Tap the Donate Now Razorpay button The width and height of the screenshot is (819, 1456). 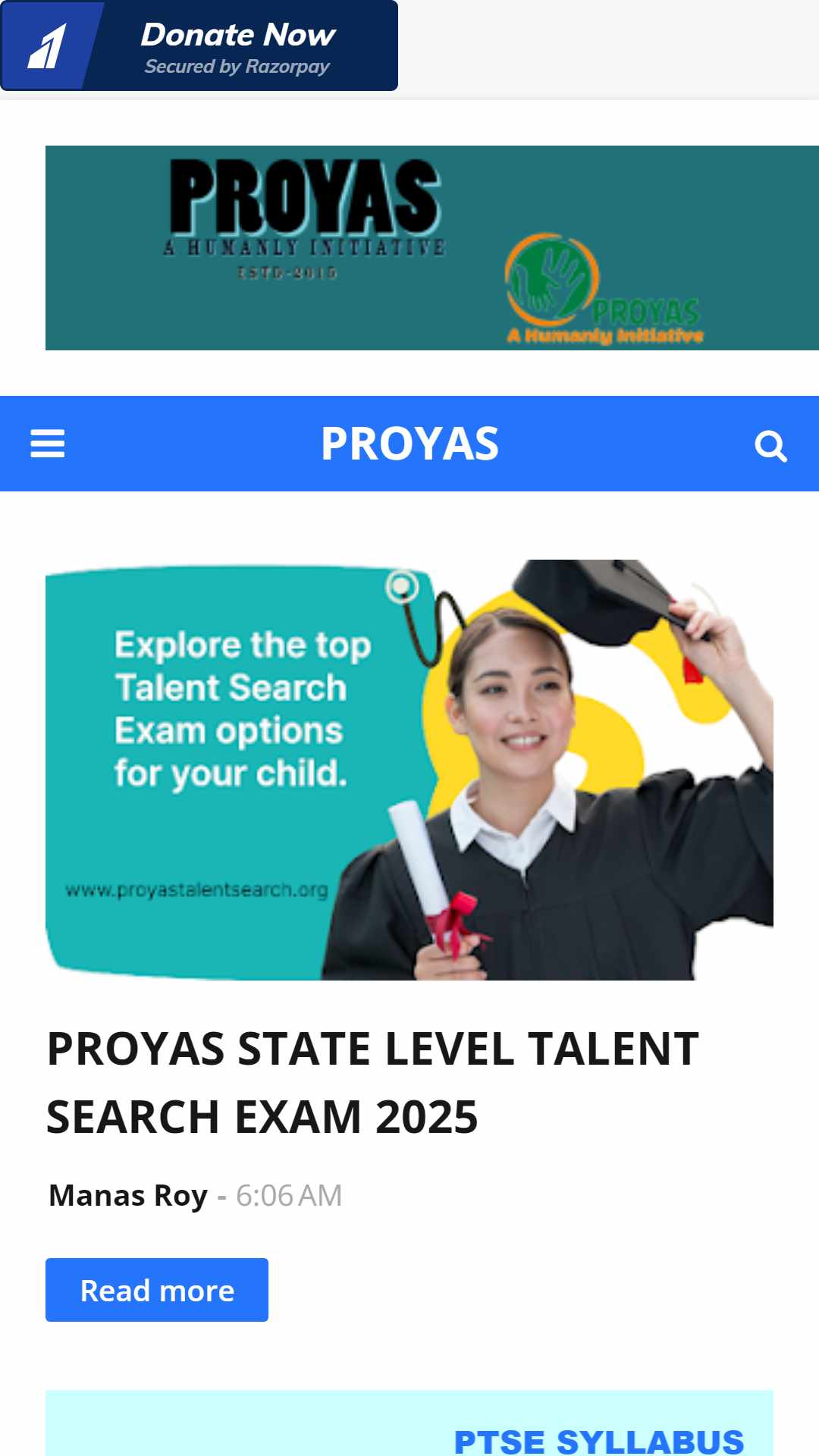[199, 45]
